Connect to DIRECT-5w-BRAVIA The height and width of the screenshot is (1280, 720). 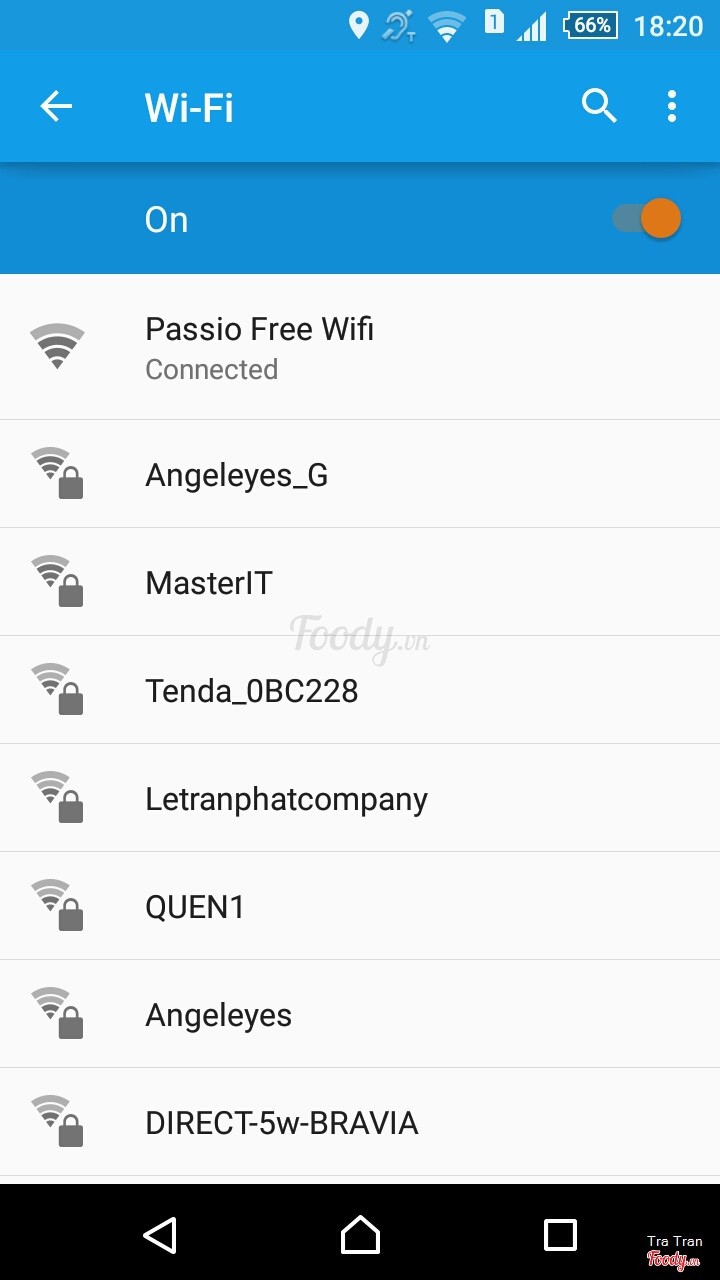360,1123
